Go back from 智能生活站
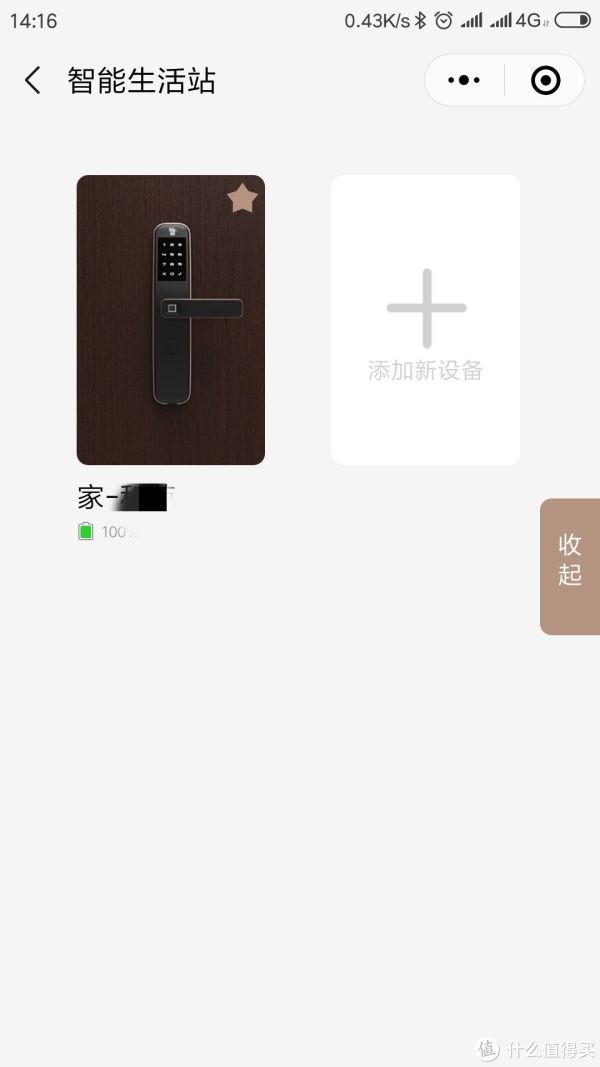Viewport: 600px width, 1067px height. (x=33, y=81)
